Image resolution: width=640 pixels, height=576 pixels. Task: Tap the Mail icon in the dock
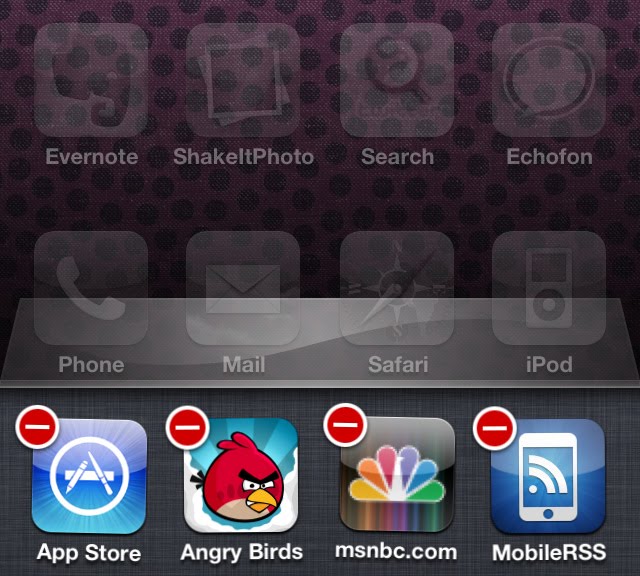coord(243,288)
